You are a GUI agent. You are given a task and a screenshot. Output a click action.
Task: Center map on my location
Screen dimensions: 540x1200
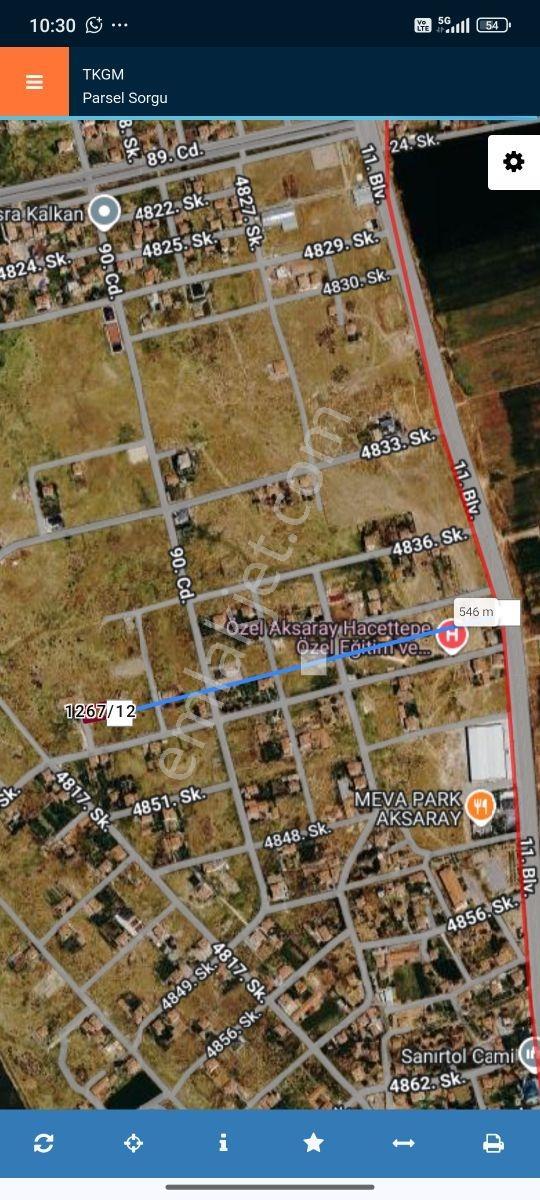coord(133,1143)
